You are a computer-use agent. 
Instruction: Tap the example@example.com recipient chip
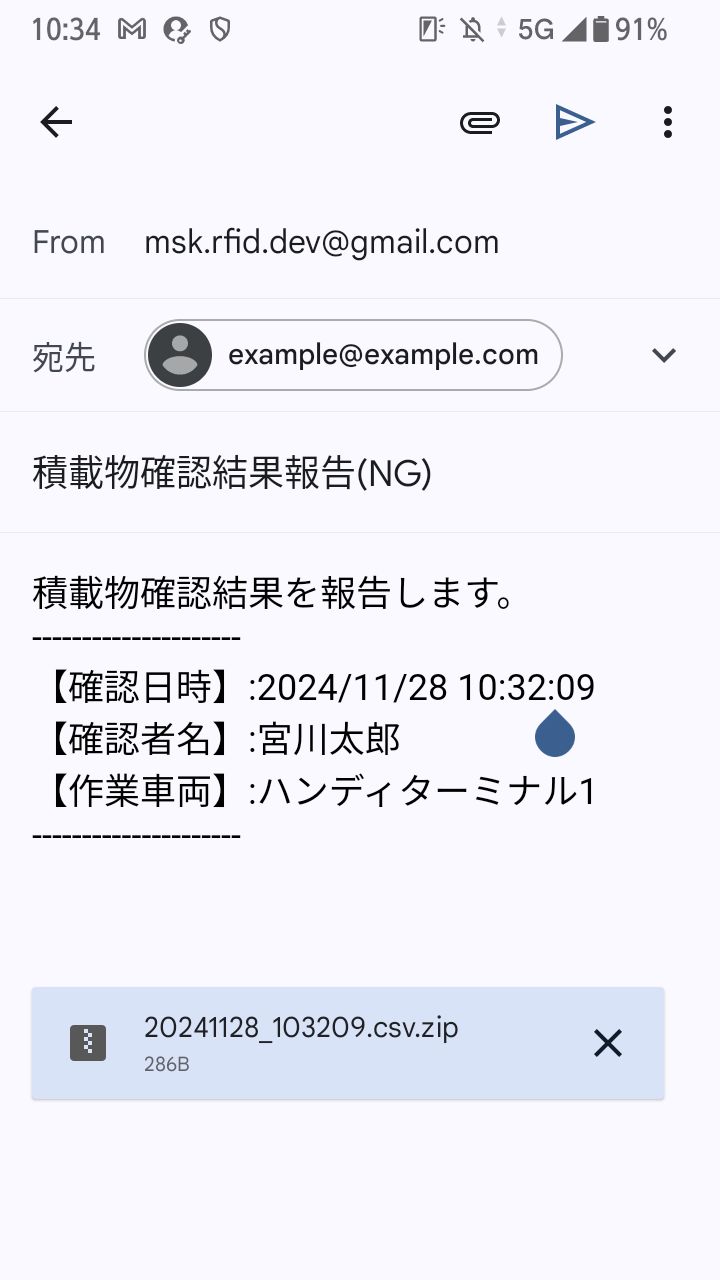[353, 355]
